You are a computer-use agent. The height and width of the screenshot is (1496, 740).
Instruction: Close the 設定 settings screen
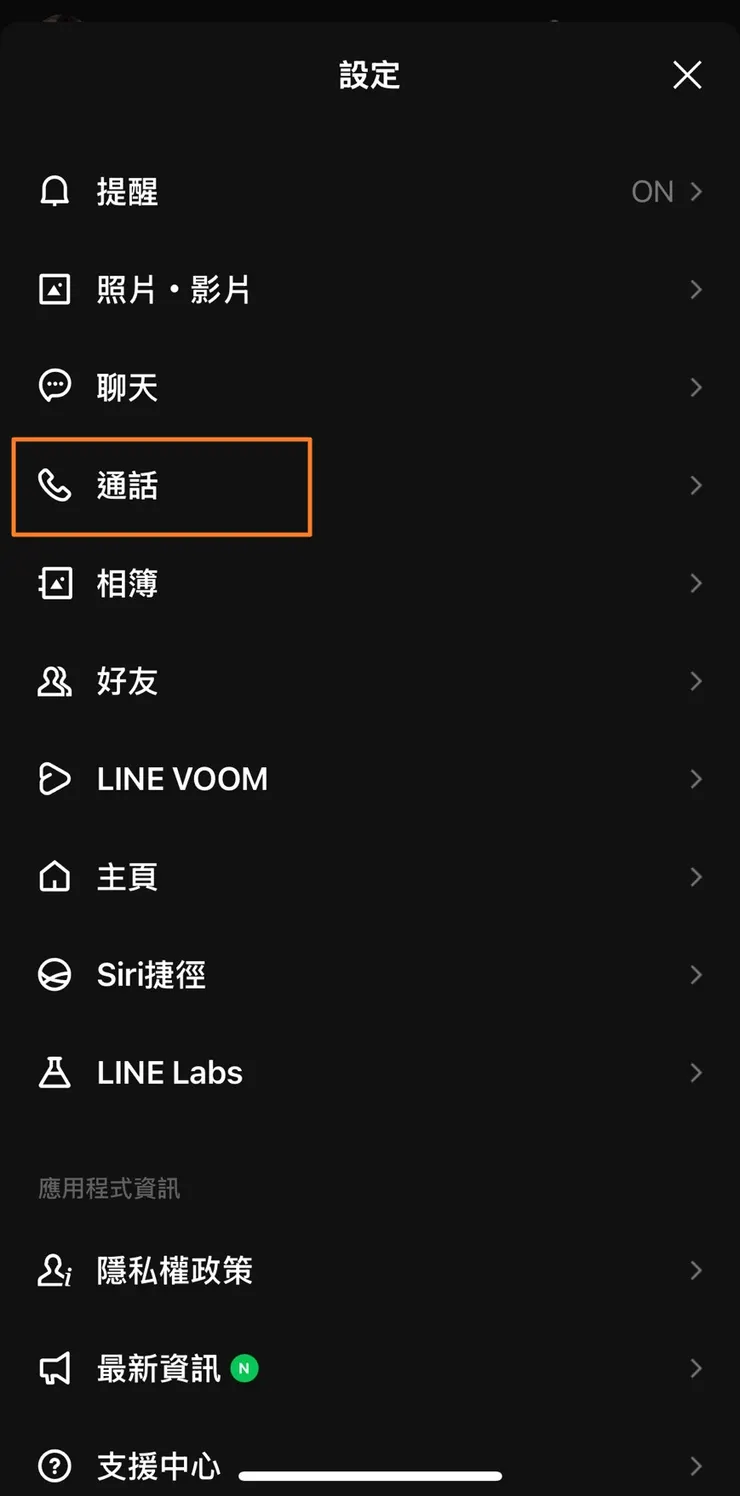coord(687,75)
